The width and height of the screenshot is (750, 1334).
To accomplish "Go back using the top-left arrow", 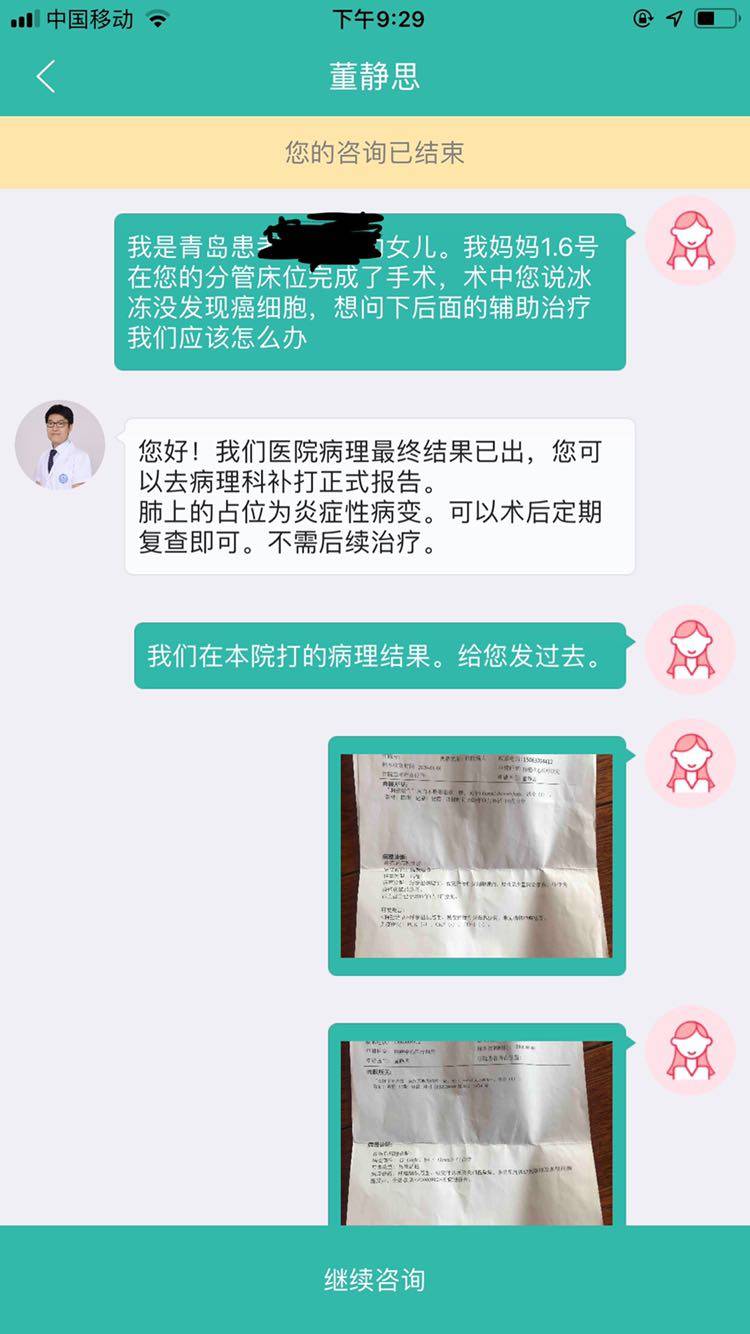I will [45, 77].
